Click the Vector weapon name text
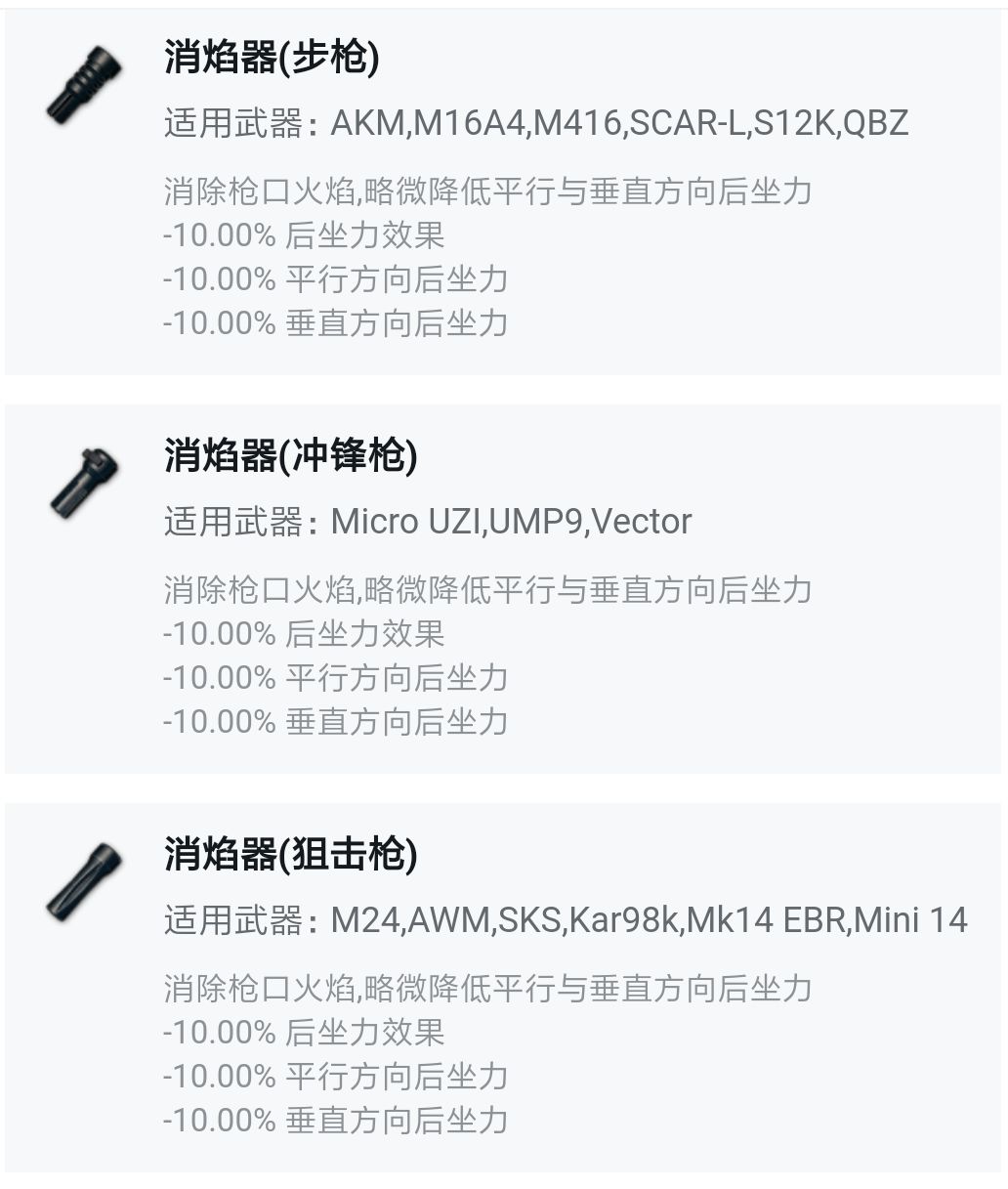This screenshot has height=1189, width=1008. [641, 521]
